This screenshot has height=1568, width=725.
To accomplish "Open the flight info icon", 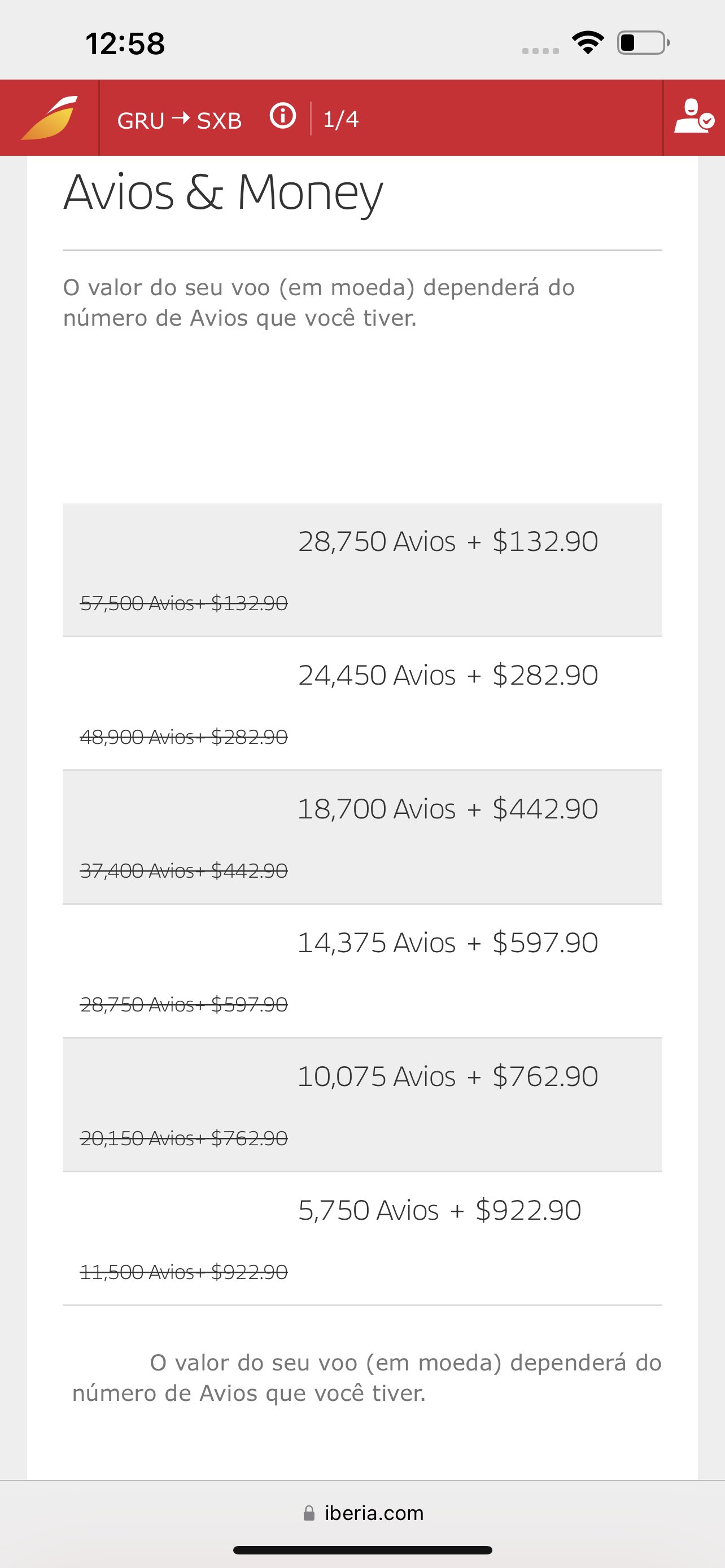I will pos(282,116).
